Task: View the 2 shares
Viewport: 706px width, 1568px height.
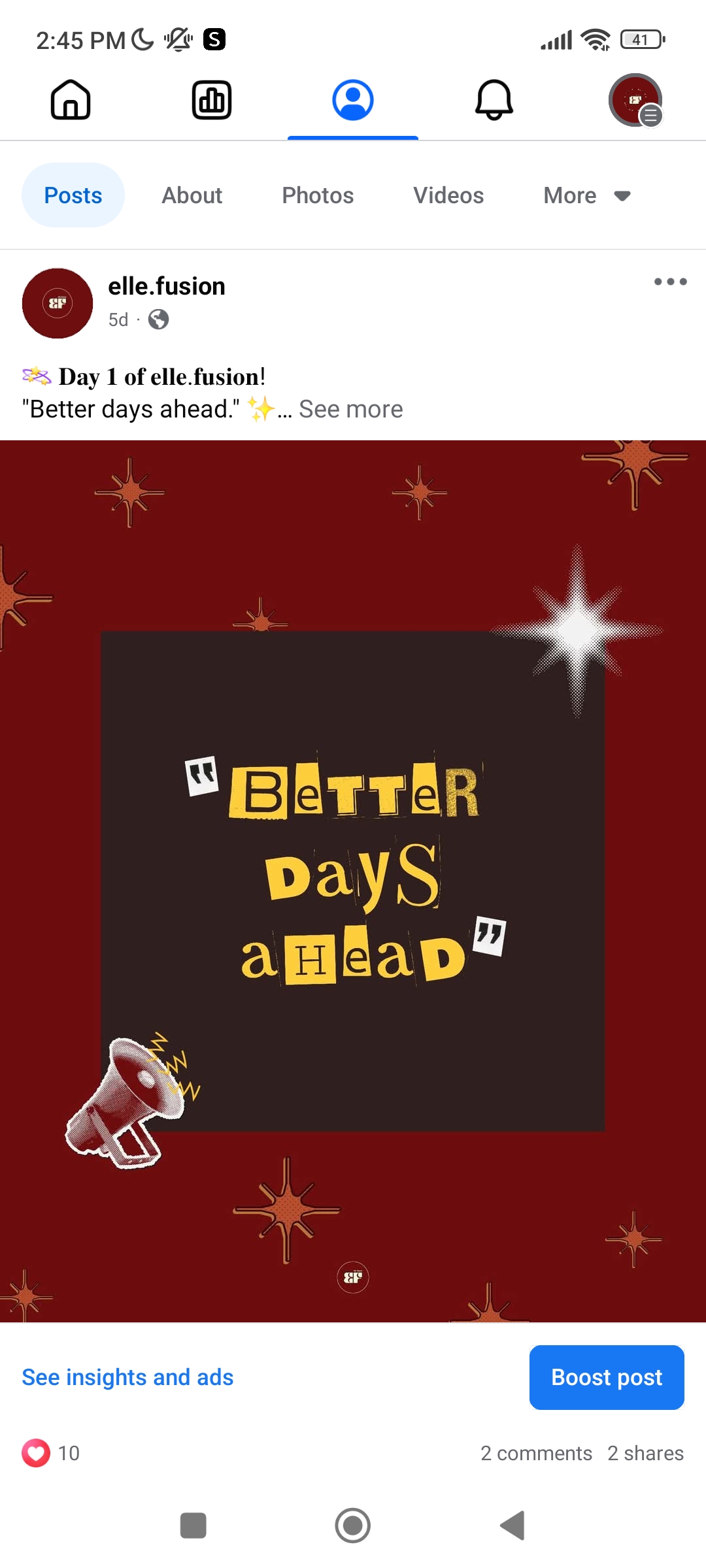Action: click(645, 1454)
